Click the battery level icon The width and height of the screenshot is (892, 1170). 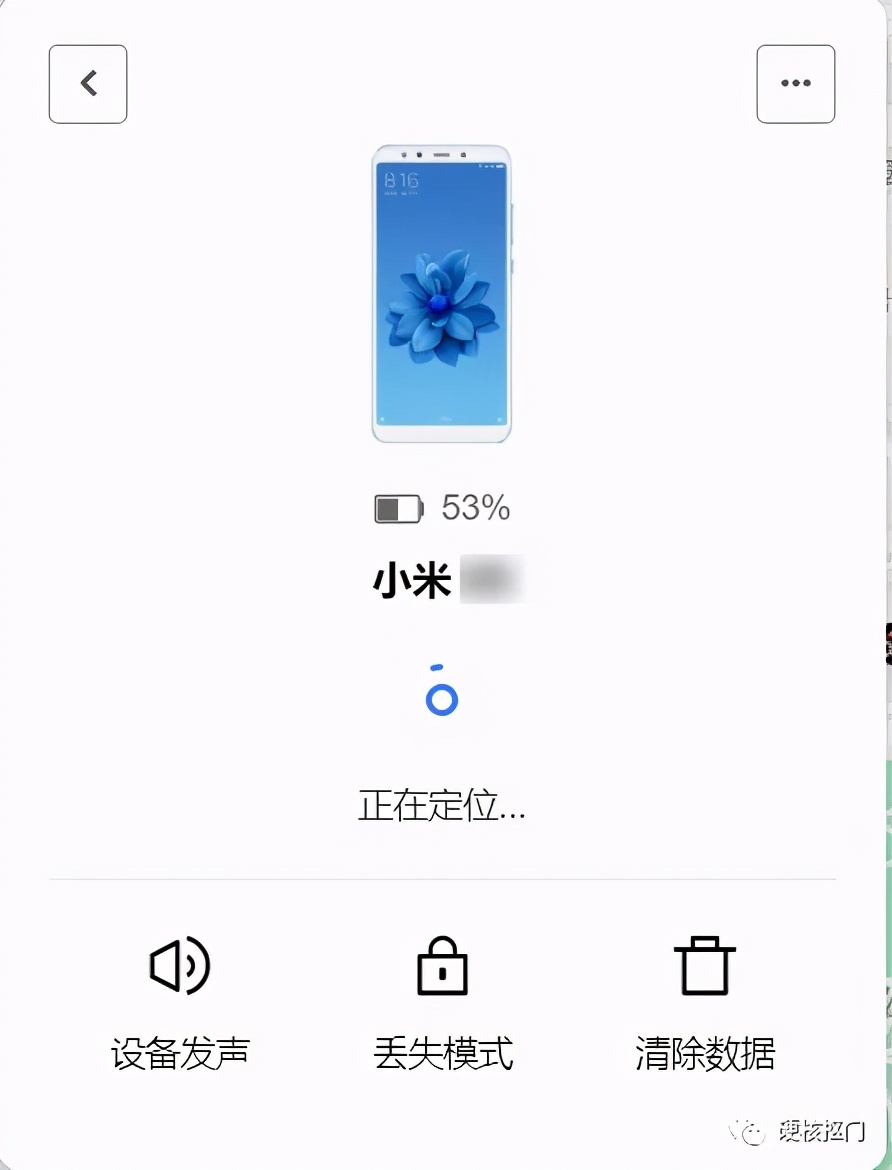(399, 508)
